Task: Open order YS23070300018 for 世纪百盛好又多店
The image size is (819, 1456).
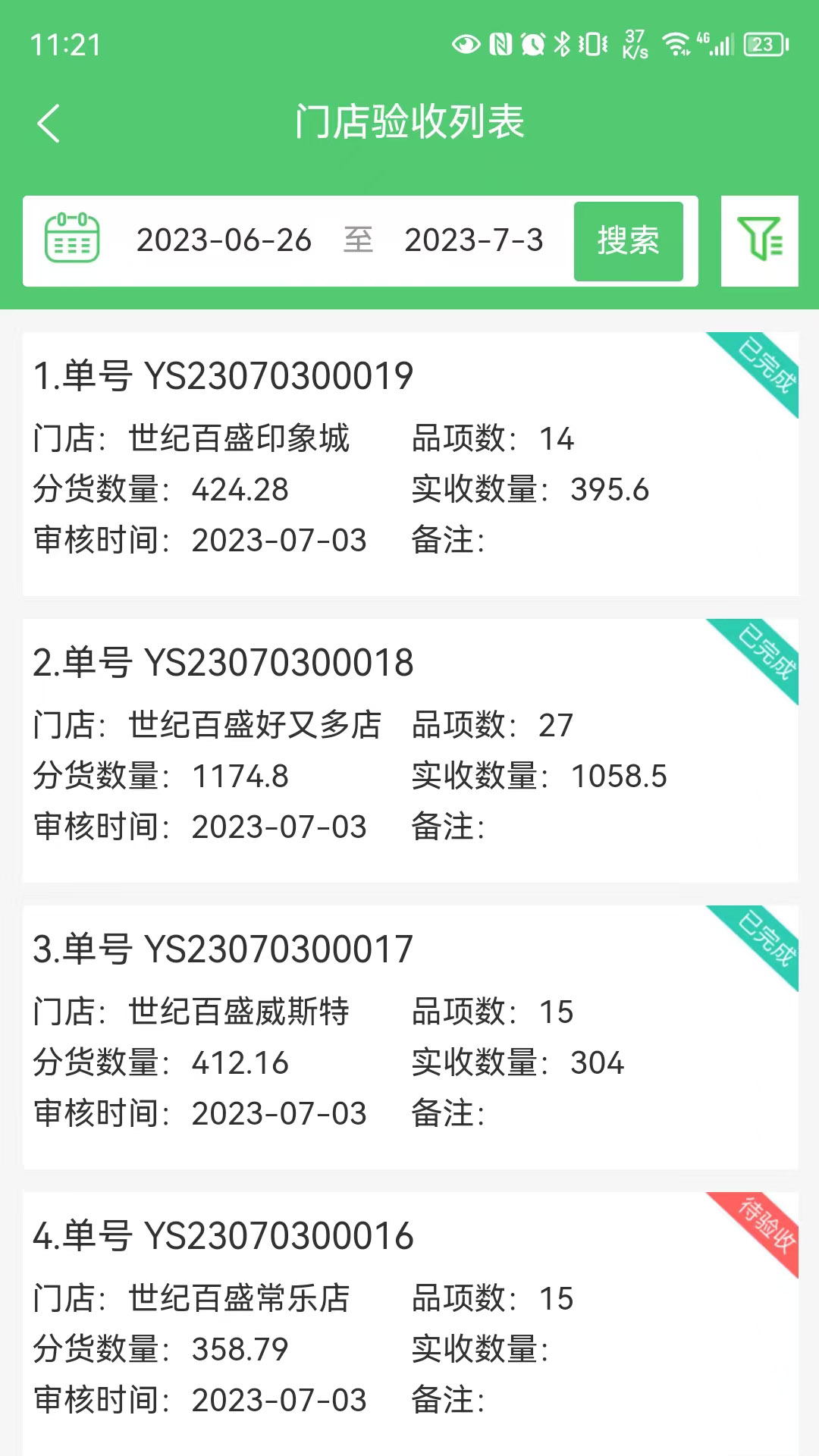Action: pyautogui.click(x=409, y=749)
